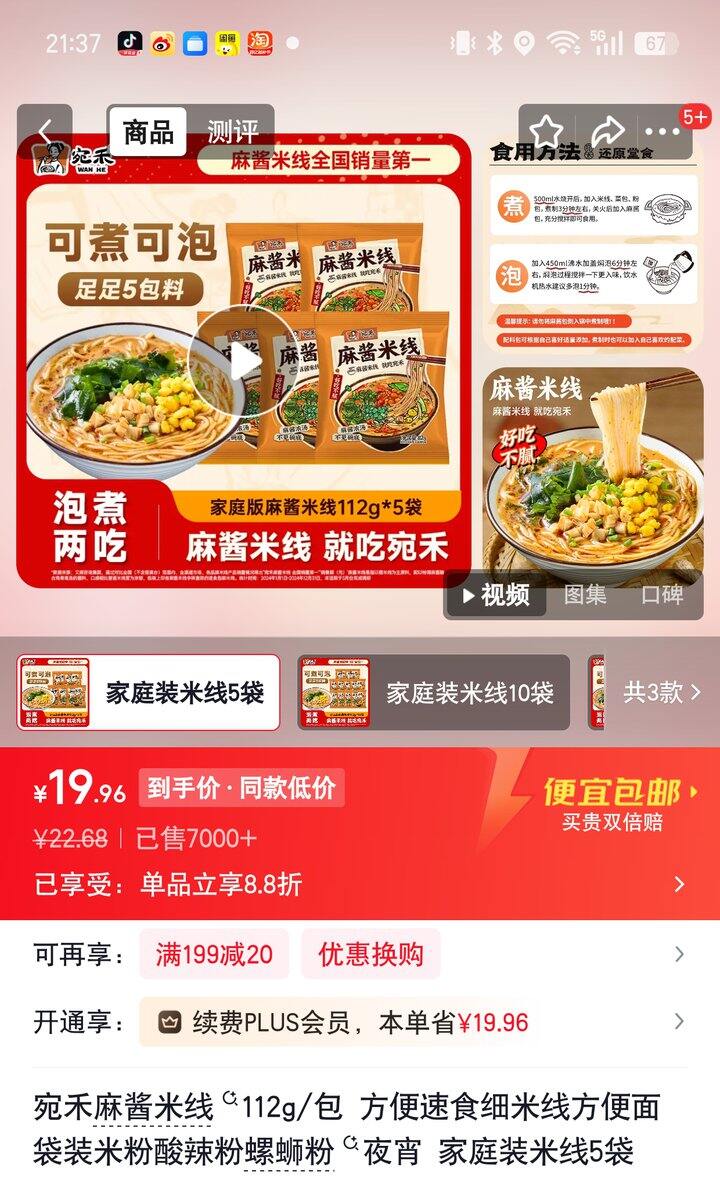
Task: Tap 共3款 to view all variants
Action: [655, 691]
